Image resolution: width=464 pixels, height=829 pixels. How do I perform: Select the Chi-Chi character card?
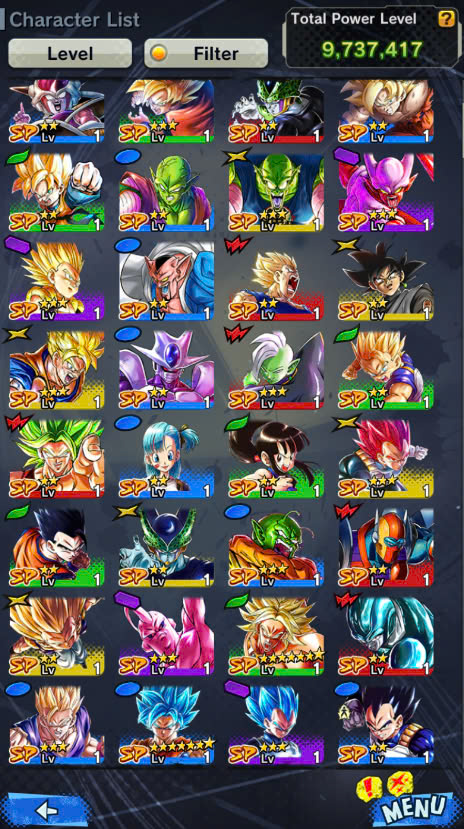tap(276, 458)
